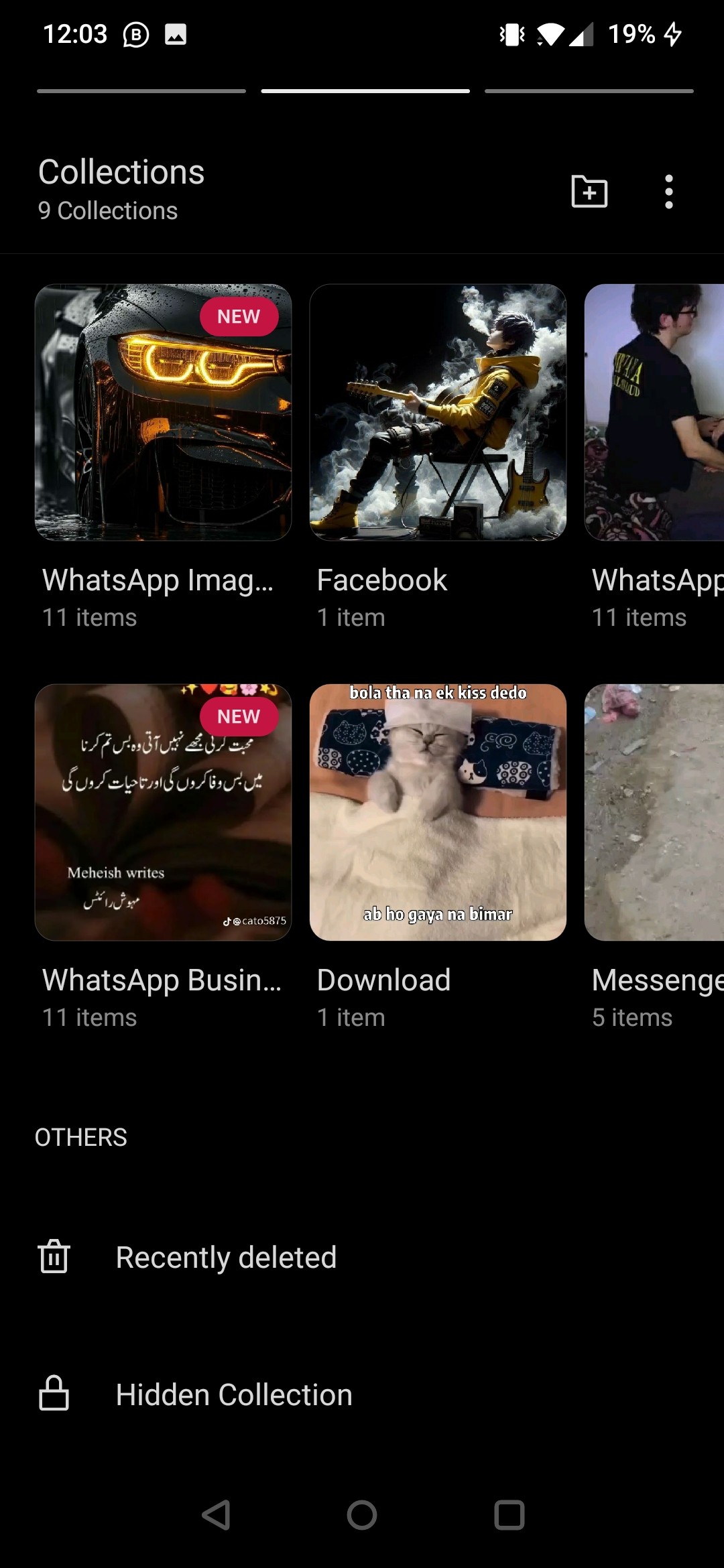The image size is (724, 1568).
Task: Open the three-dot overflow menu
Action: [x=668, y=192]
